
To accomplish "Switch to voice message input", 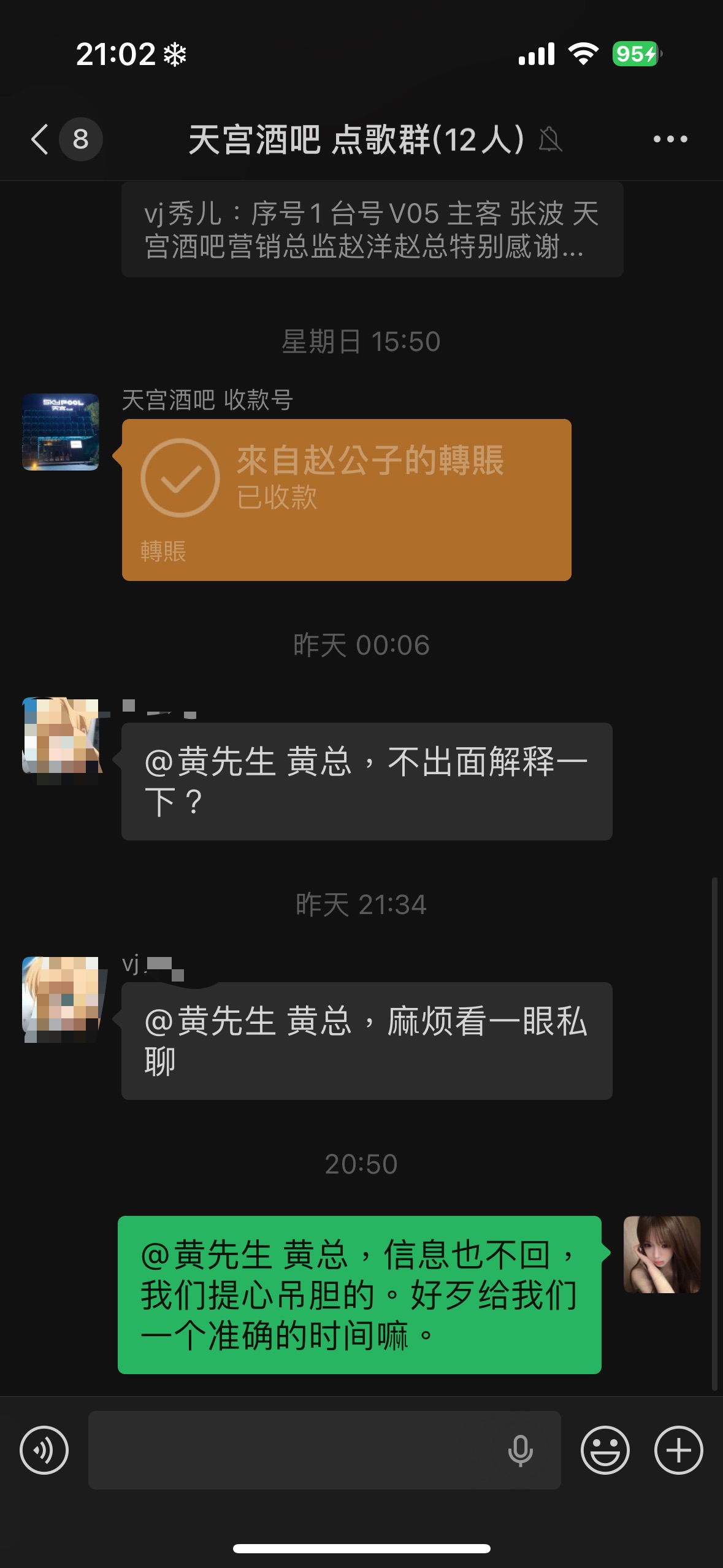I will (44, 1450).
